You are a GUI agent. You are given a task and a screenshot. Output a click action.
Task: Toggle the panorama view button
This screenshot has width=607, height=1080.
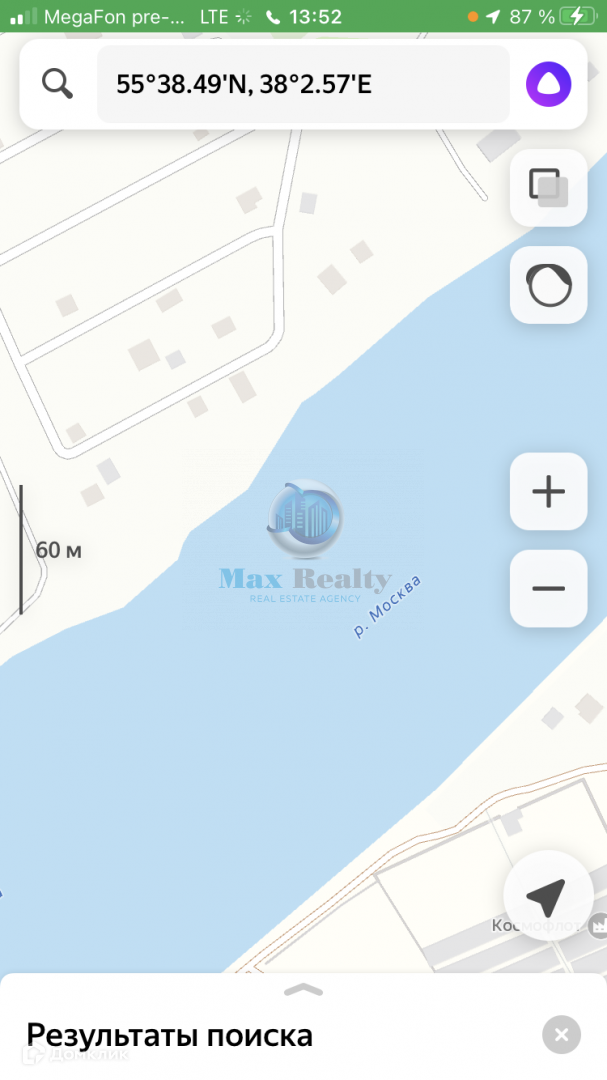click(x=548, y=285)
